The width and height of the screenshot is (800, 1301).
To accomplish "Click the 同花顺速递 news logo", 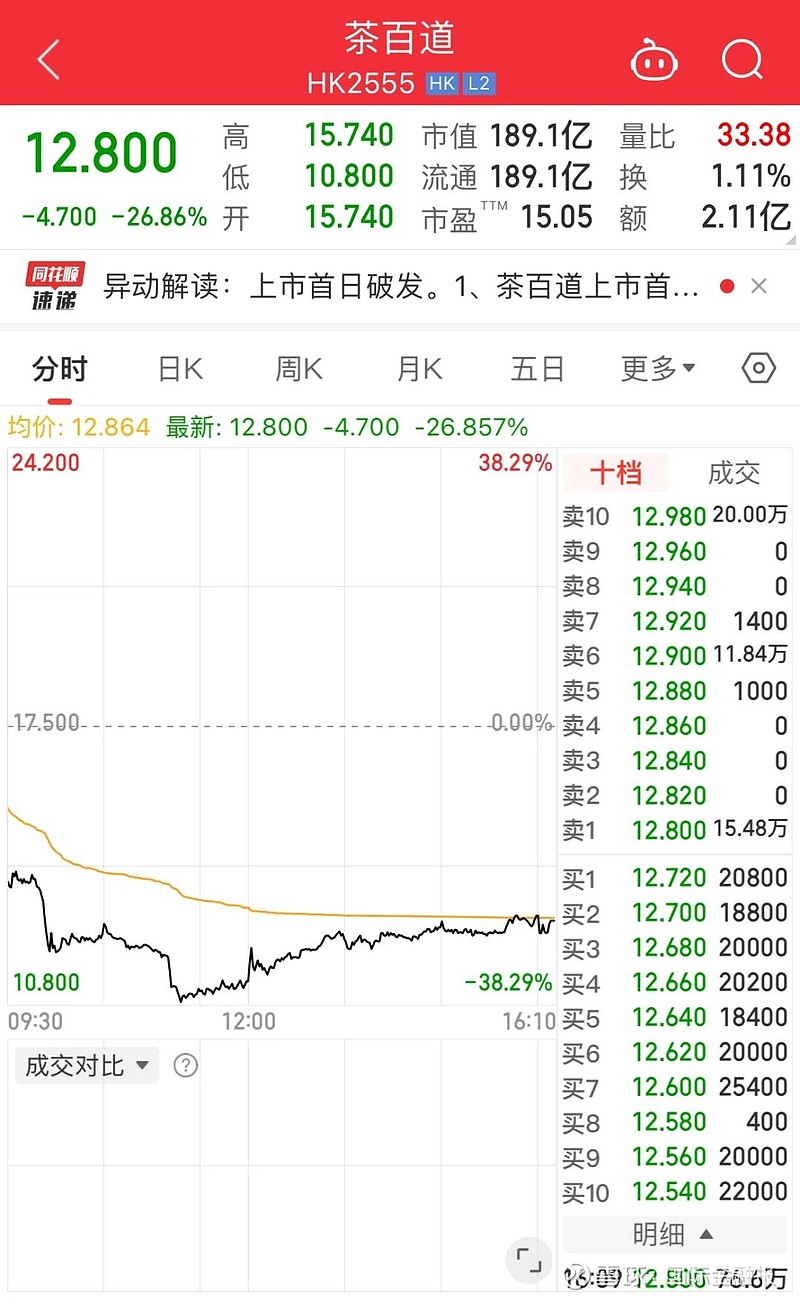I will (x=54, y=286).
